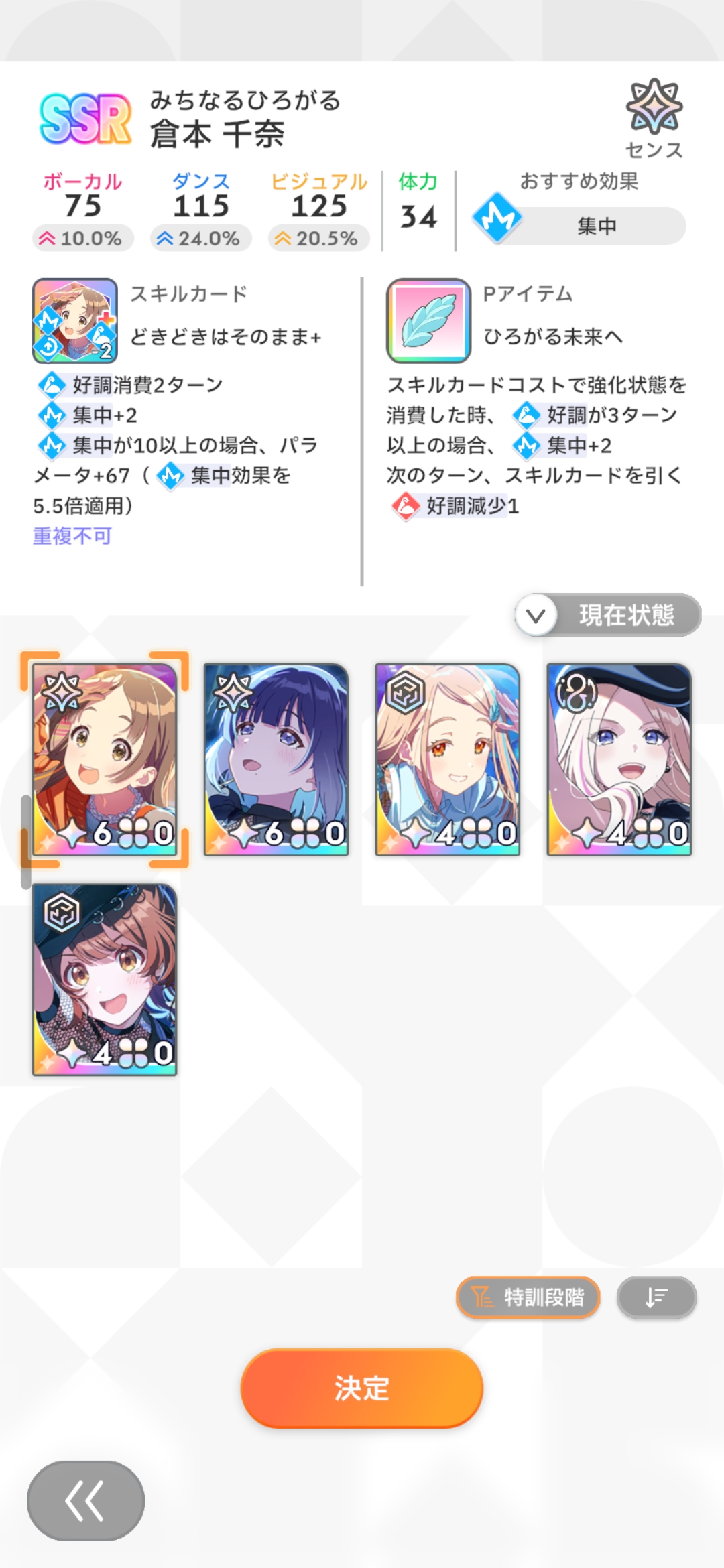Tap the sort order button
The width and height of the screenshot is (724, 1568).
(656, 1297)
